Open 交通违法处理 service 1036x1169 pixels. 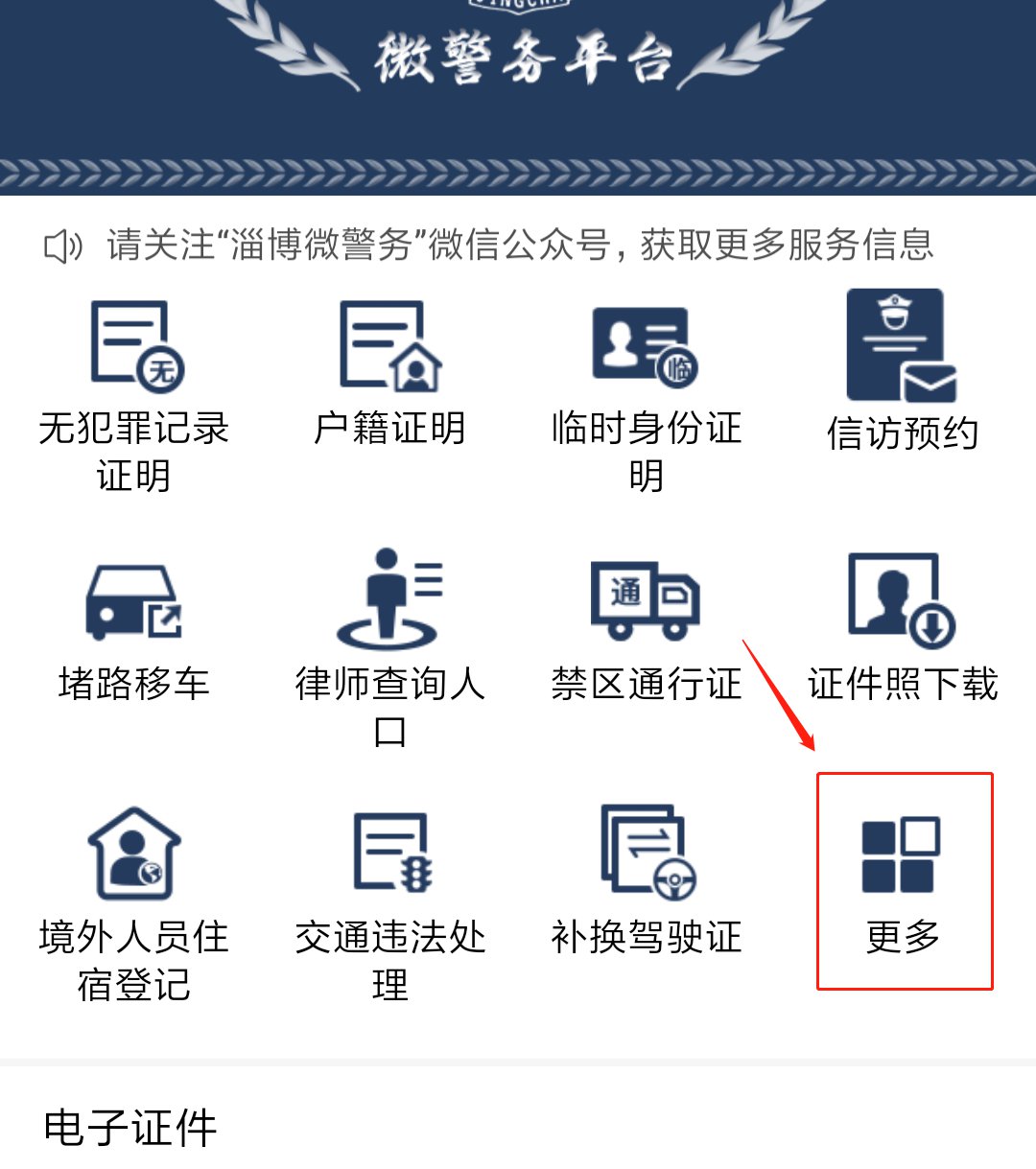point(389,903)
